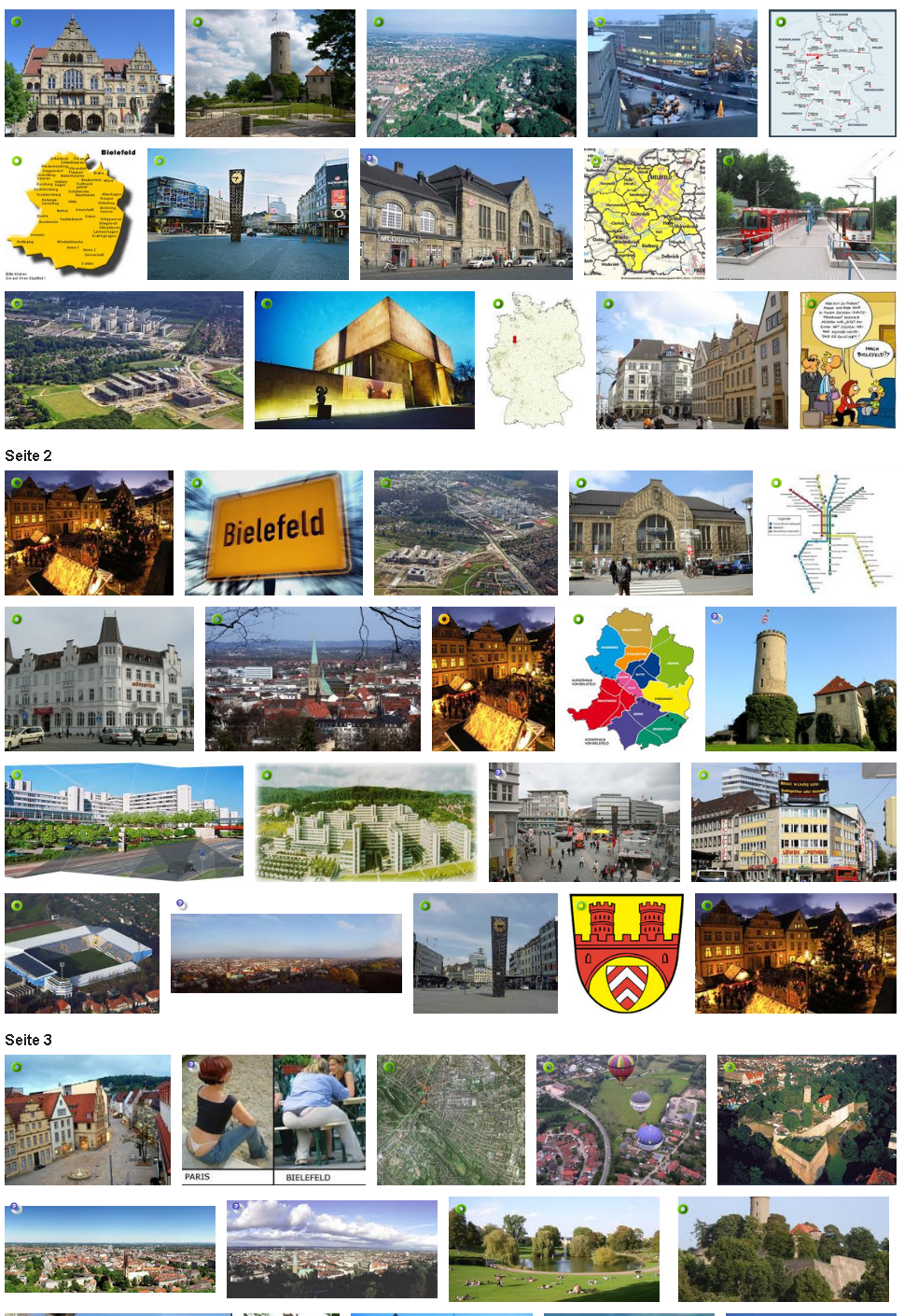The height and width of the screenshot is (1316, 904).
Task: Open the yellow Bielefeld town sign image
Action: coord(273,533)
